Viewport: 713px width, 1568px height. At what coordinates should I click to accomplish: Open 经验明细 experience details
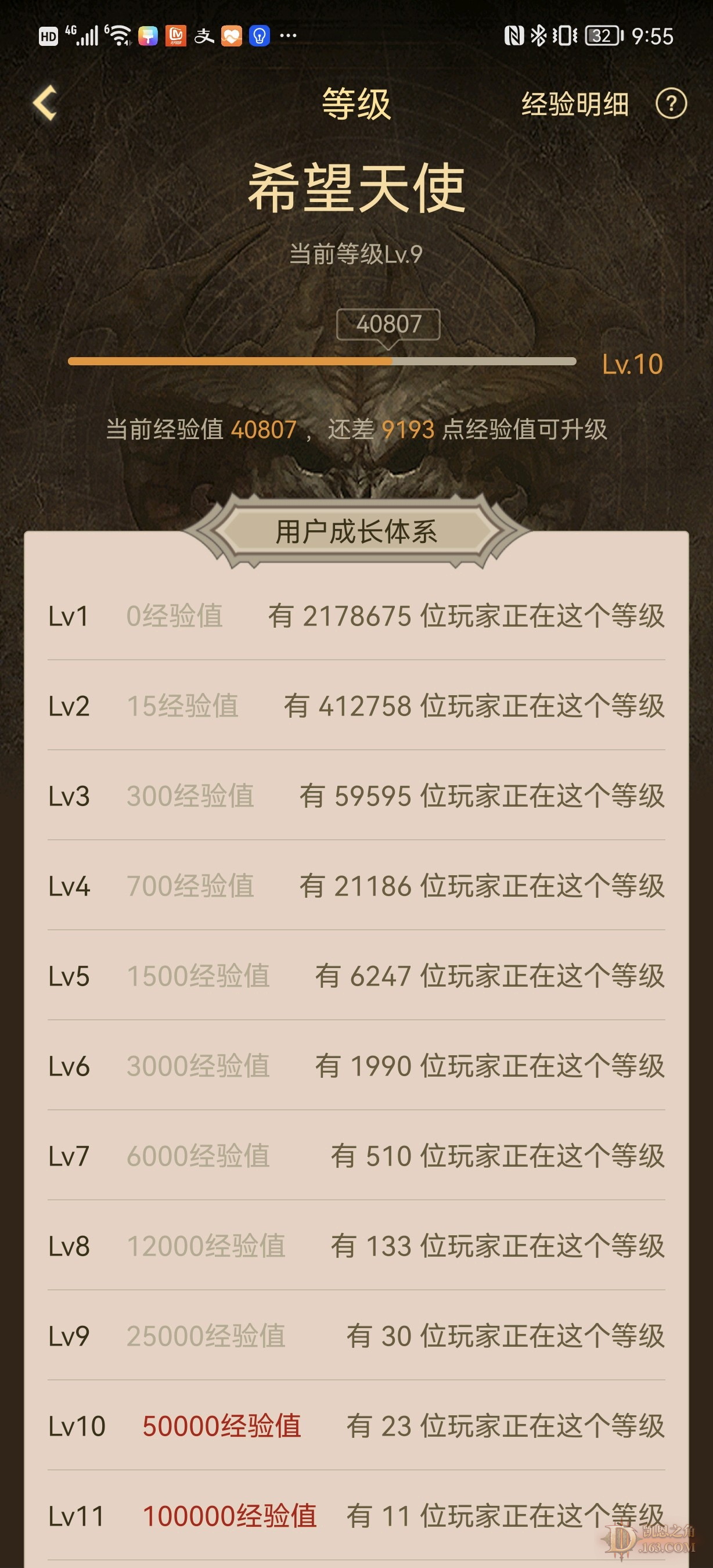pos(574,104)
